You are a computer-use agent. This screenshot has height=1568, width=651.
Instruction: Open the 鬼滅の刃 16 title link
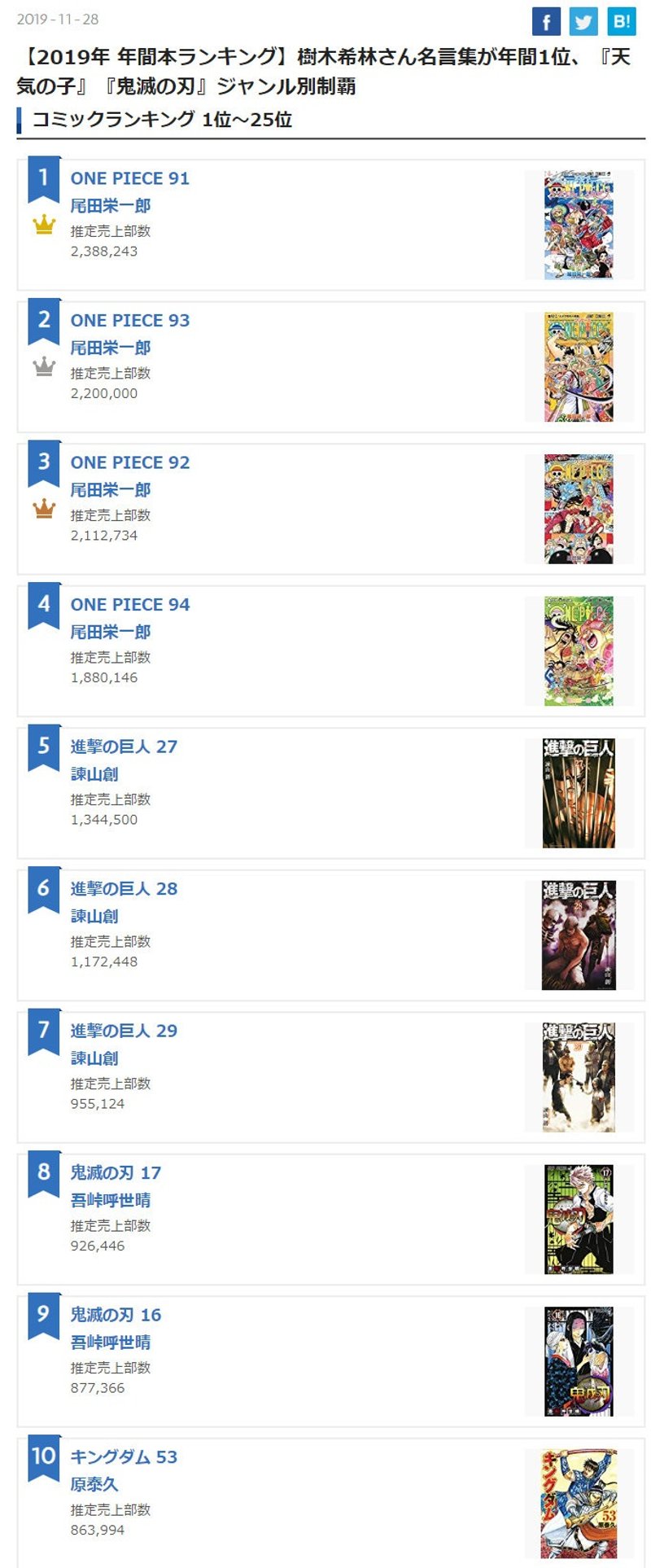click(x=116, y=1315)
